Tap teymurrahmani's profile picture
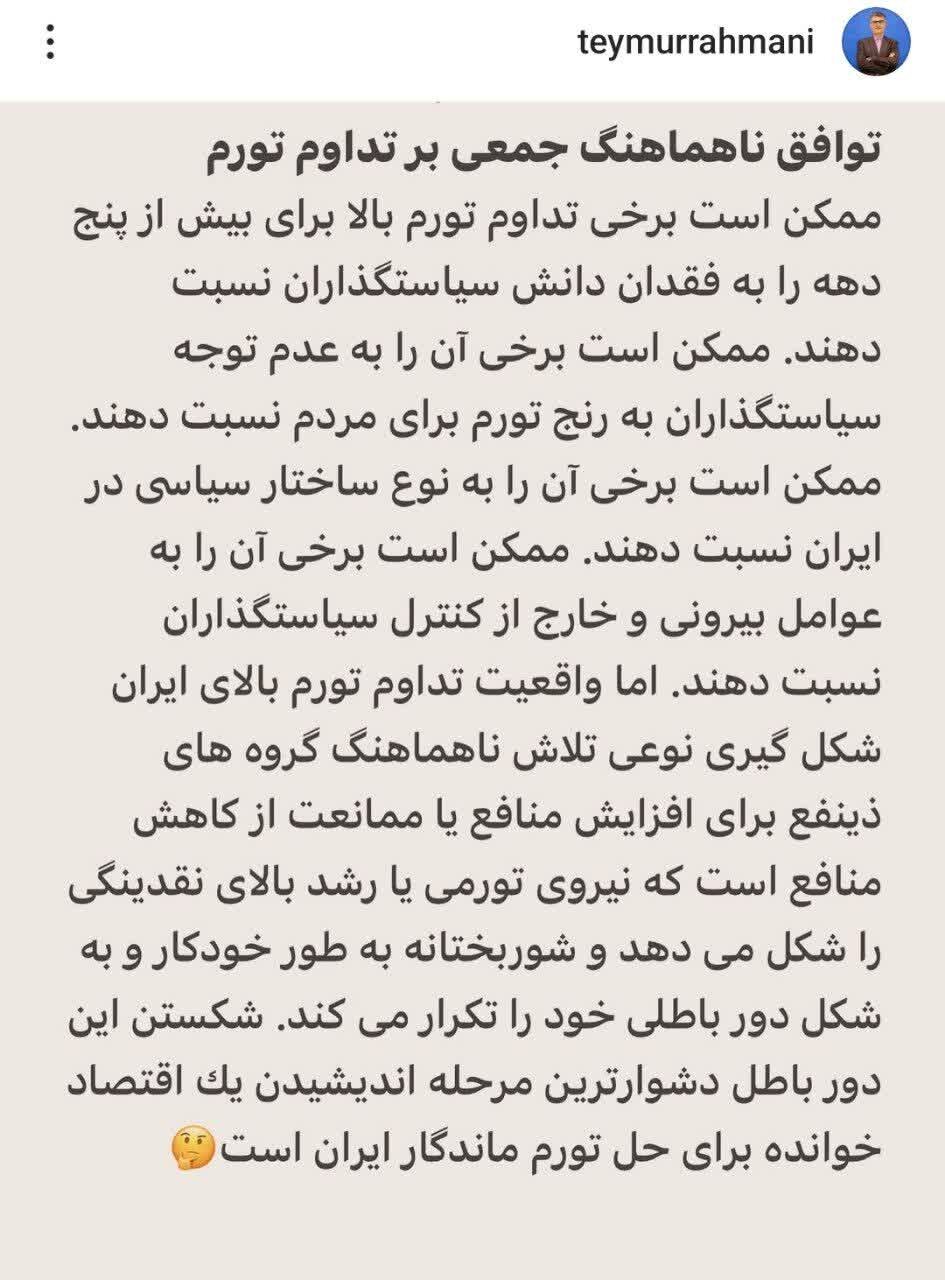 pos(876,44)
